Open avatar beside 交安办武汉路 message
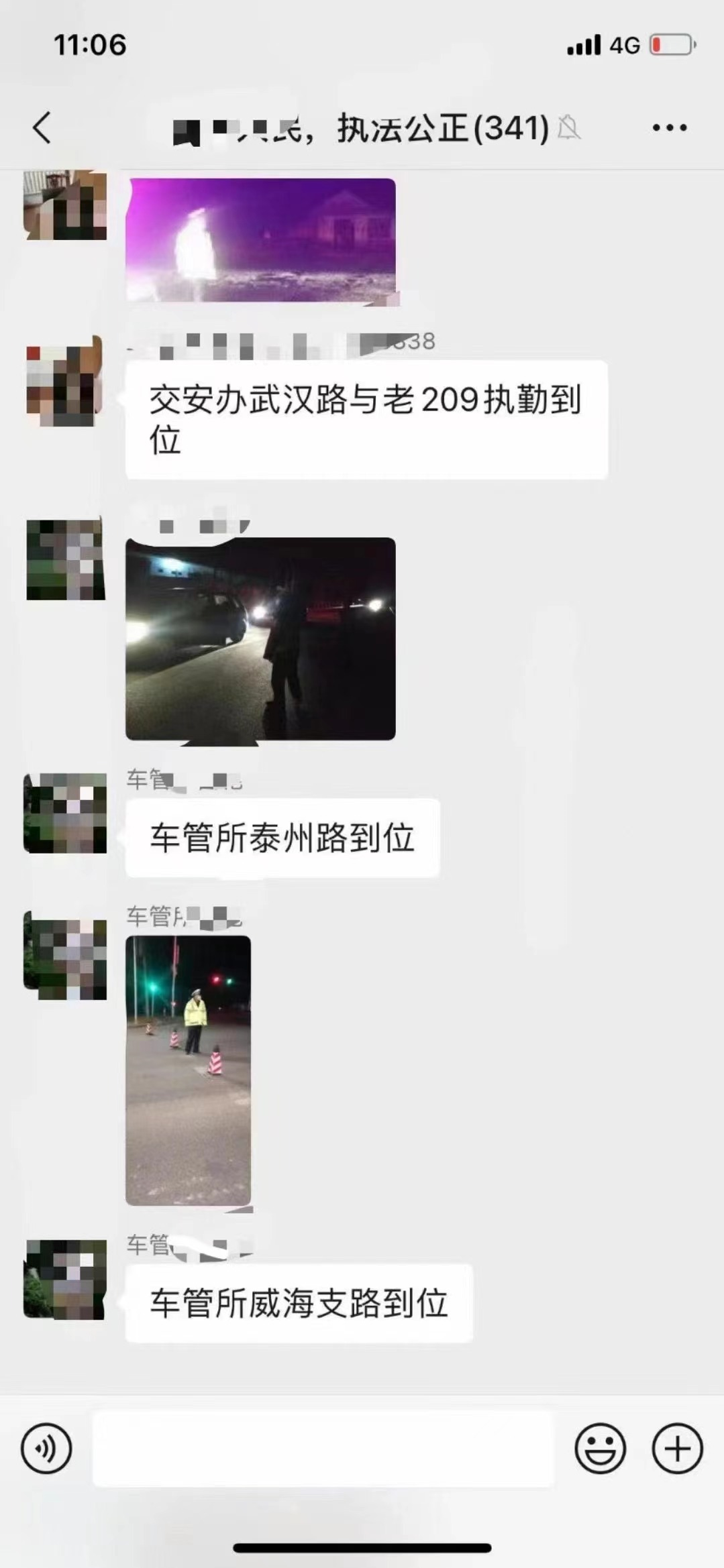 point(66,386)
